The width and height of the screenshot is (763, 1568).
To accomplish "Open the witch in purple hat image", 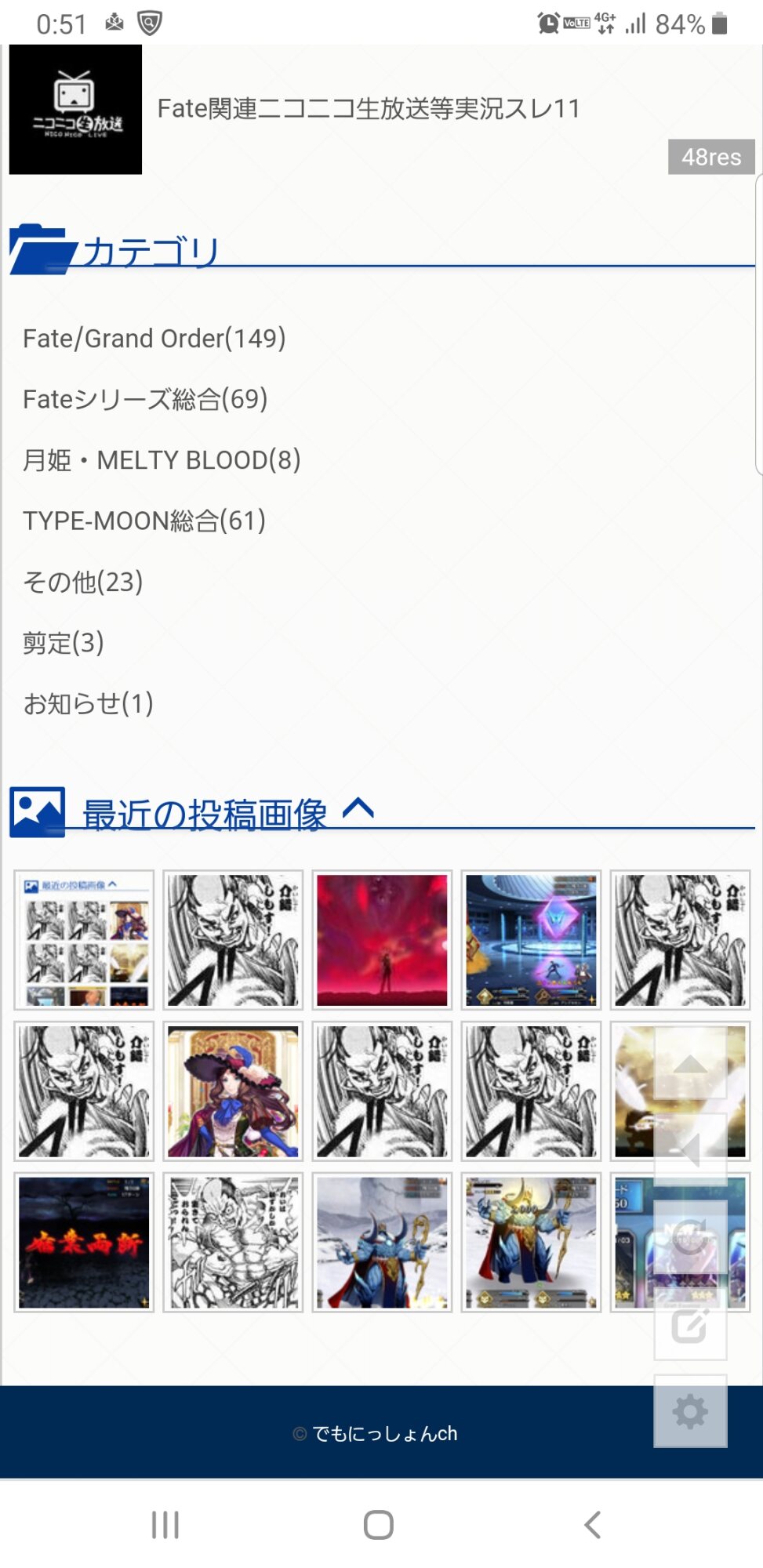I will click(233, 1091).
